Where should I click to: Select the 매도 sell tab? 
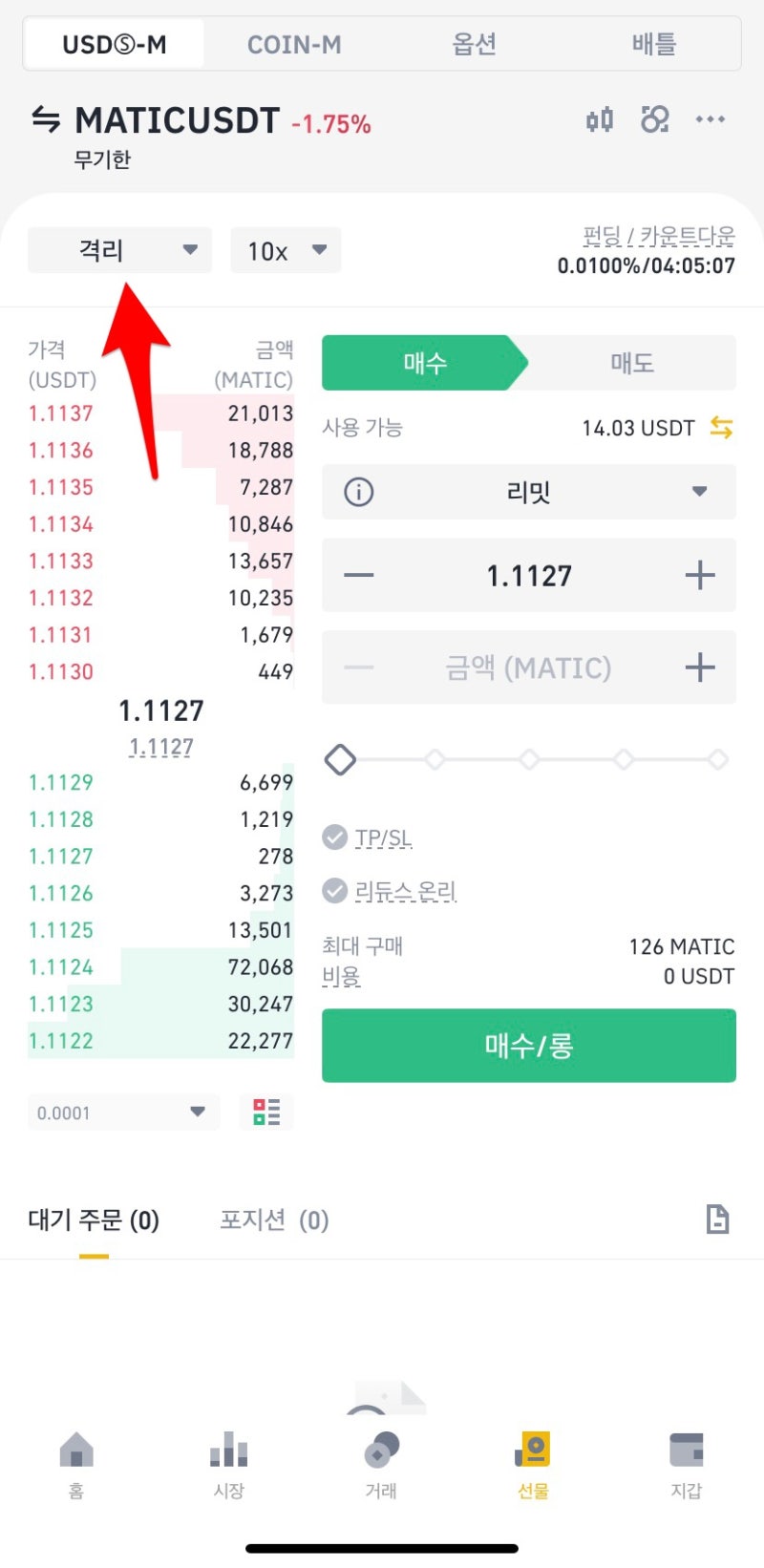[631, 363]
